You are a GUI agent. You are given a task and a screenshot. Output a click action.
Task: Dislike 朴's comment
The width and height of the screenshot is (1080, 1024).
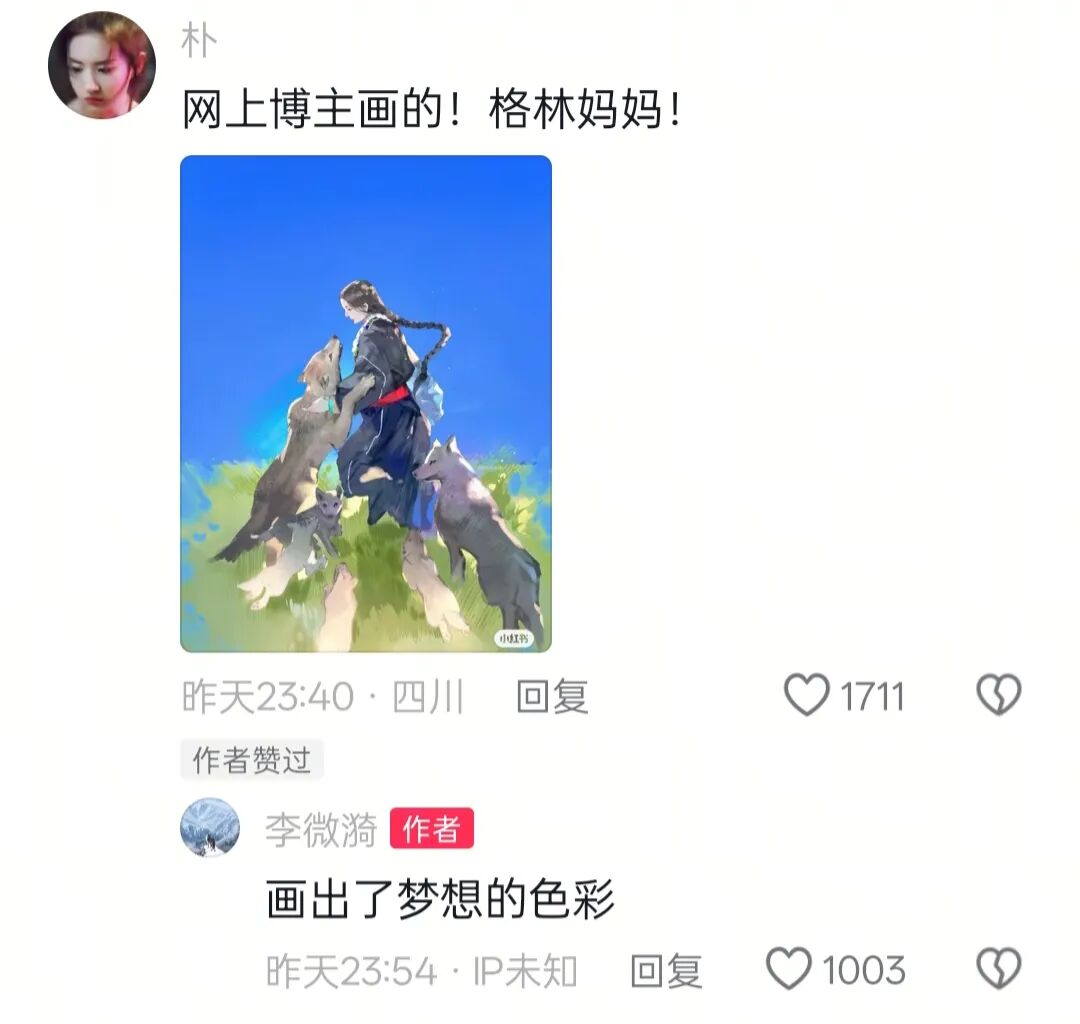coord(998,695)
